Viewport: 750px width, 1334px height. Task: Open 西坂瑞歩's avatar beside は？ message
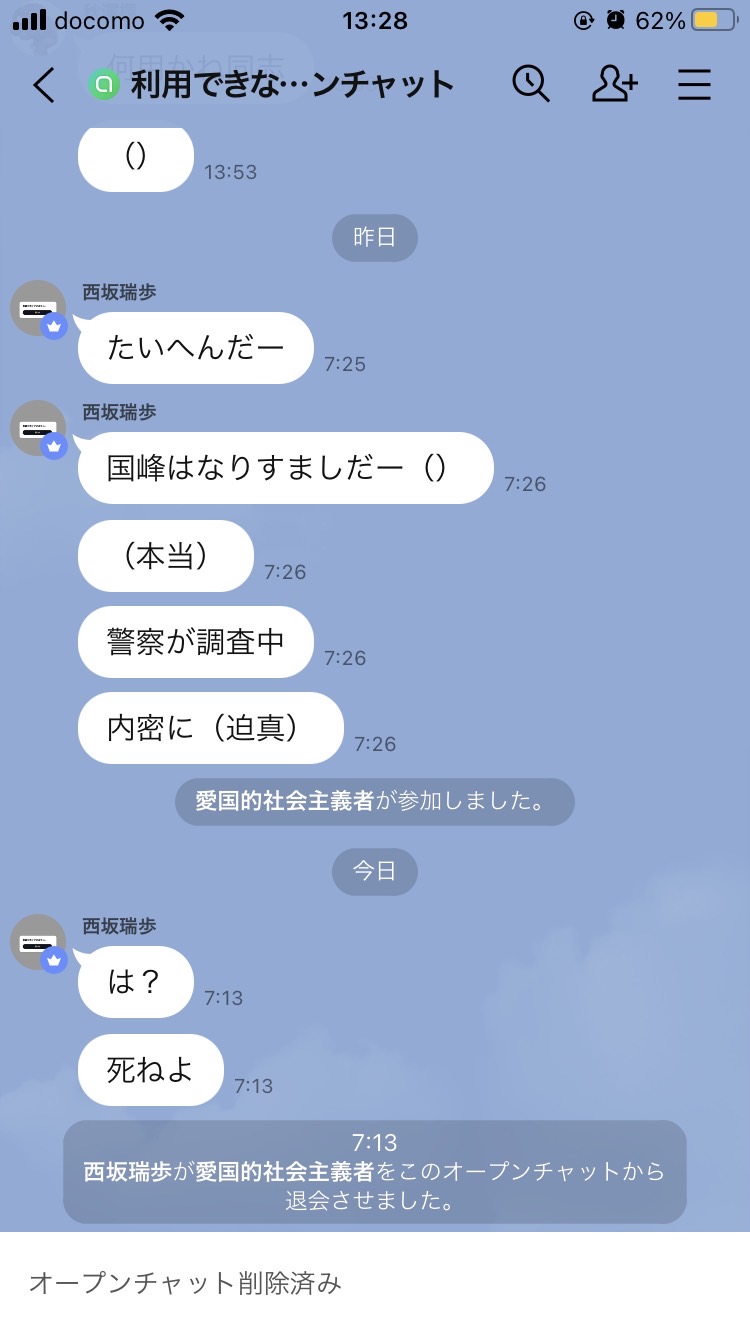[38, 942]
